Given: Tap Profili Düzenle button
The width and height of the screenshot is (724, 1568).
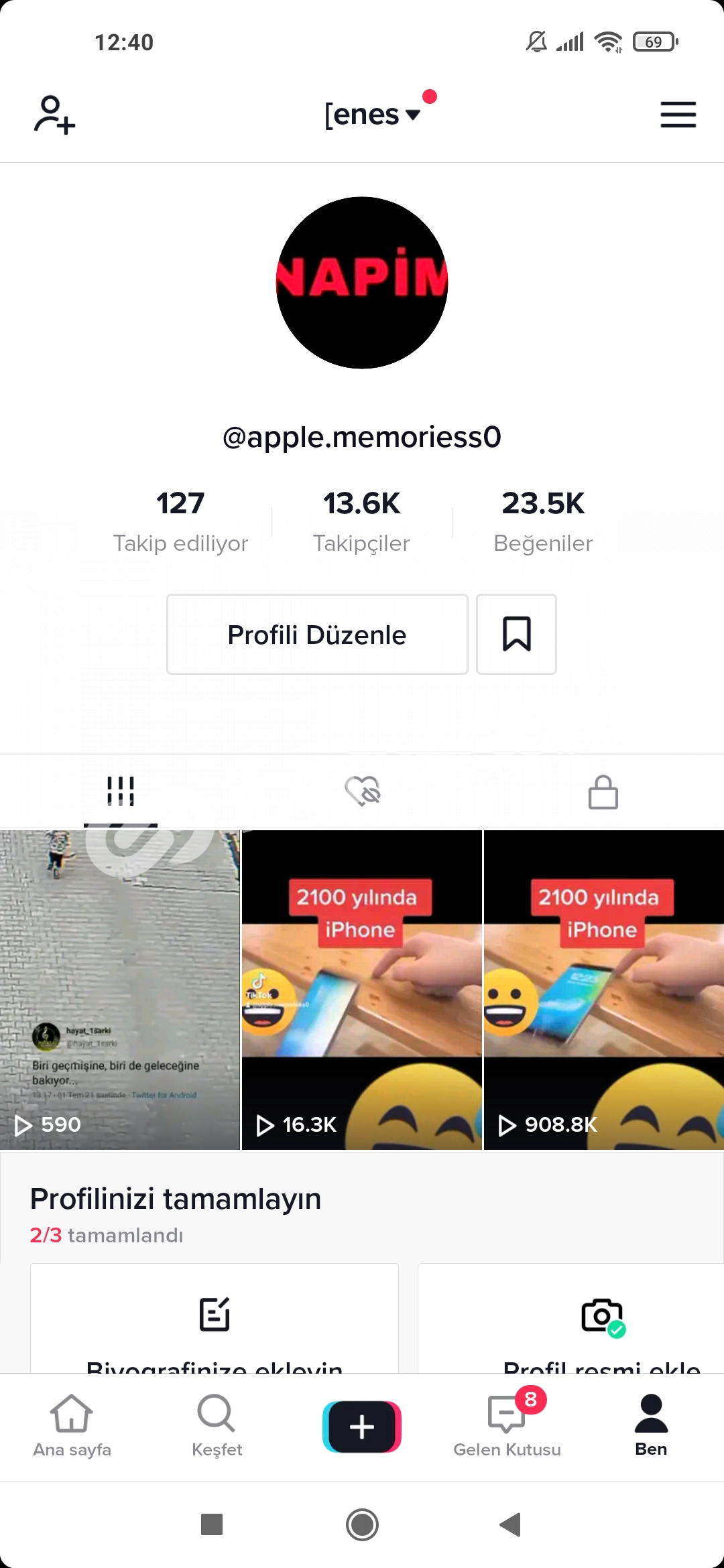Looking at the screenshot, I should point(317,634).
